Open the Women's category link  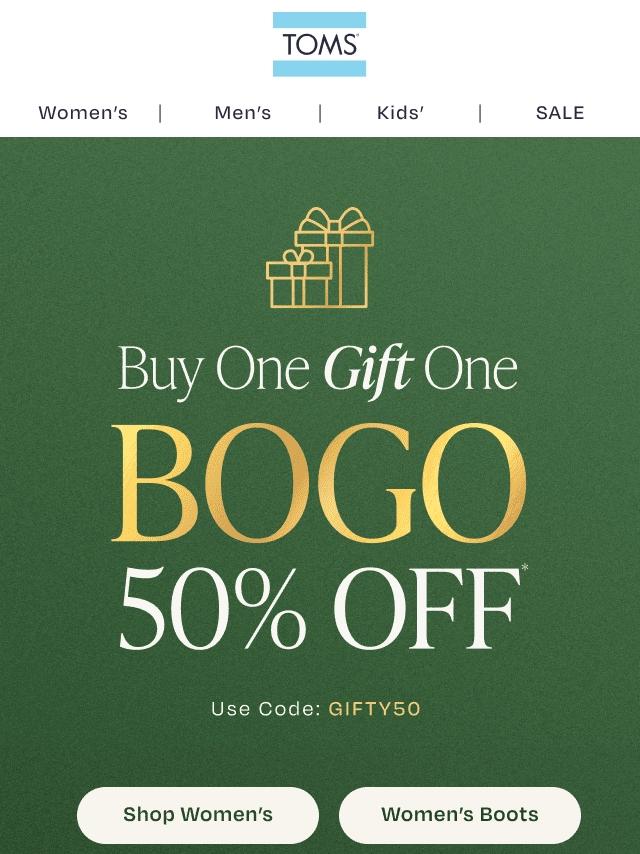(83, 113)
